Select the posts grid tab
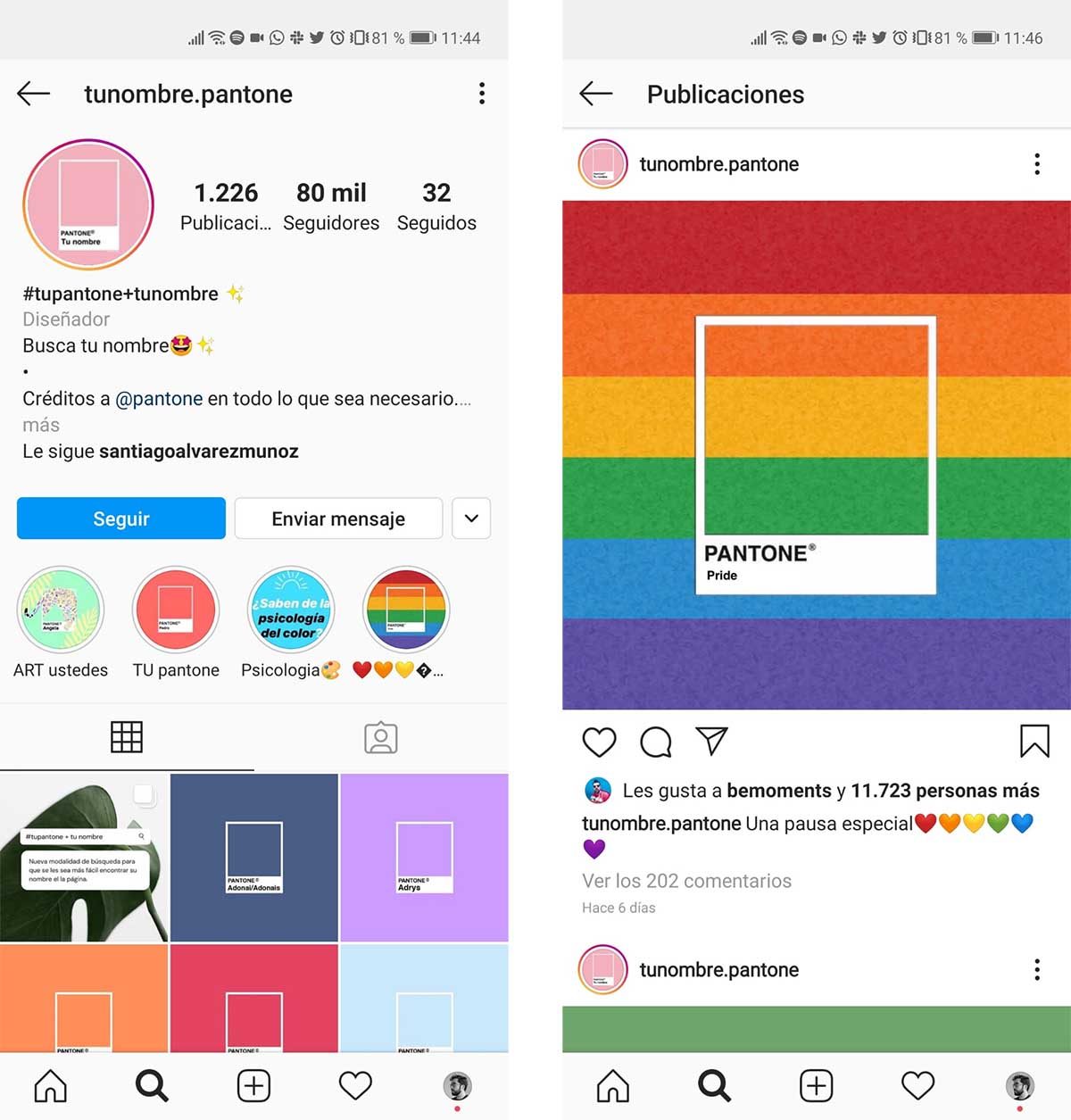 (126, 738)
